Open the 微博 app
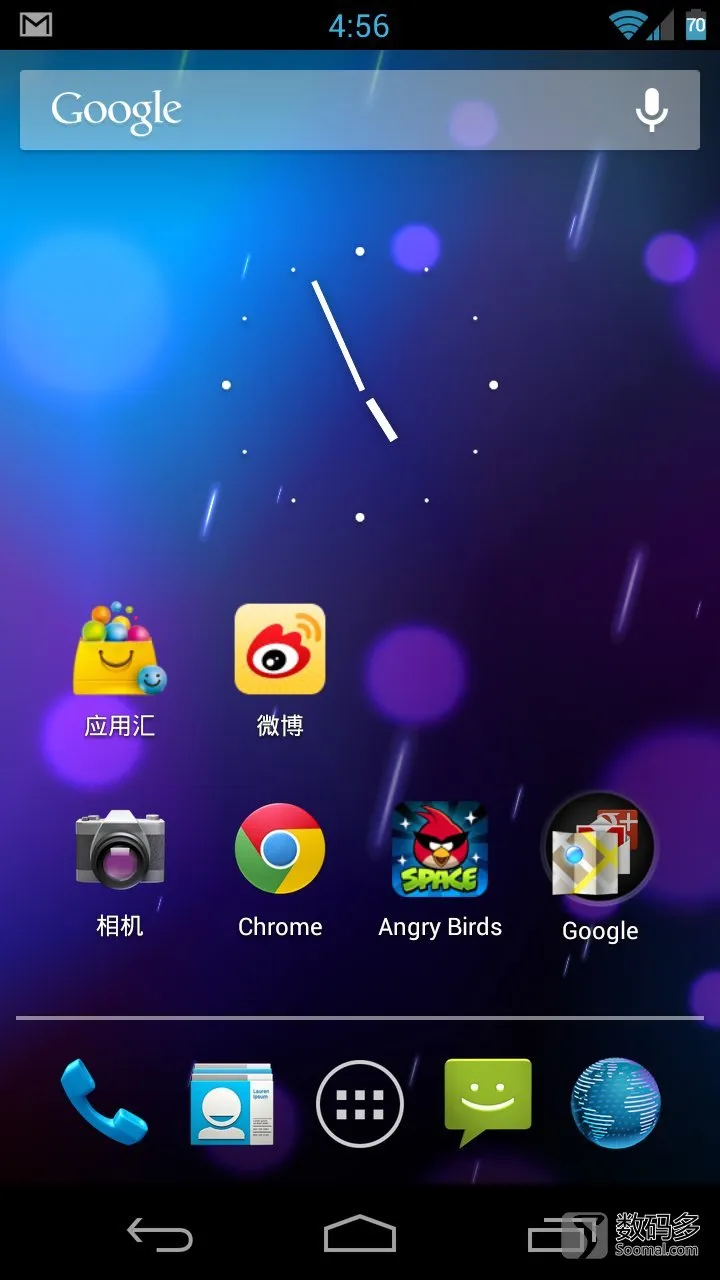The height and width of the screenshot is (1280, 720). pos(280,650)
